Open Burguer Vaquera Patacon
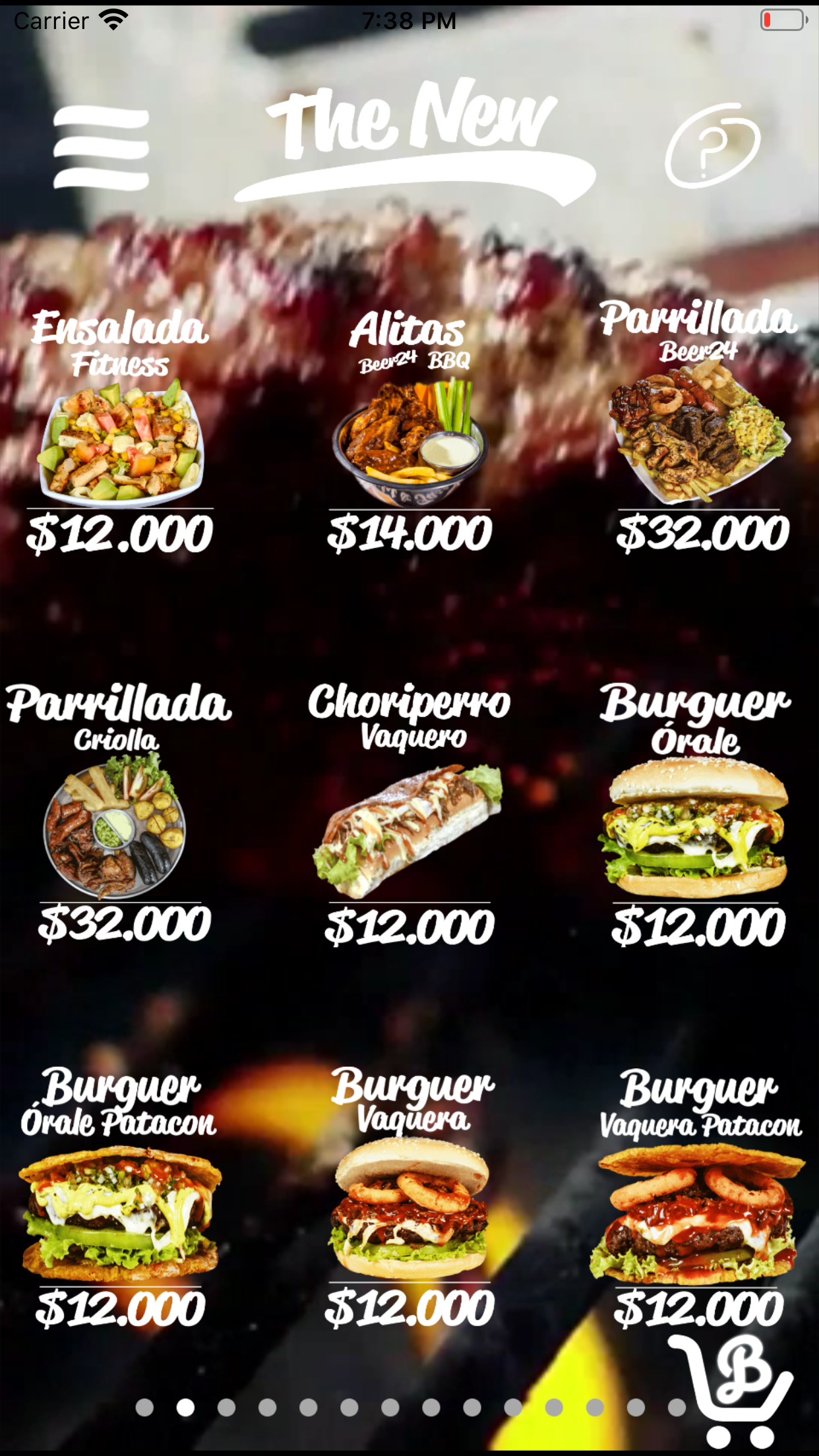Image resolution: width=819 pixels, height=1456 pixels. click(700, 1198)
